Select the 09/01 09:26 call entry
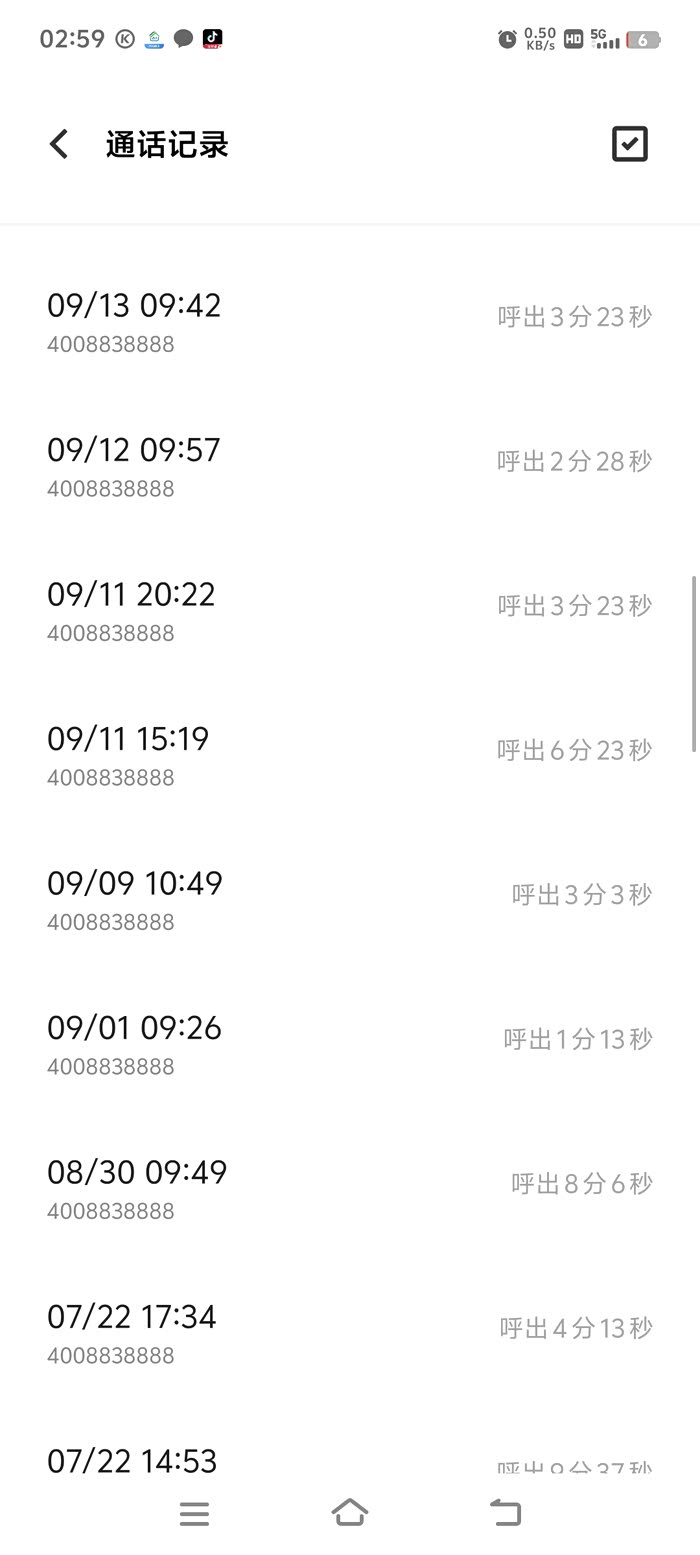This screenshot has height=1555, width=700. (349, 1044)
